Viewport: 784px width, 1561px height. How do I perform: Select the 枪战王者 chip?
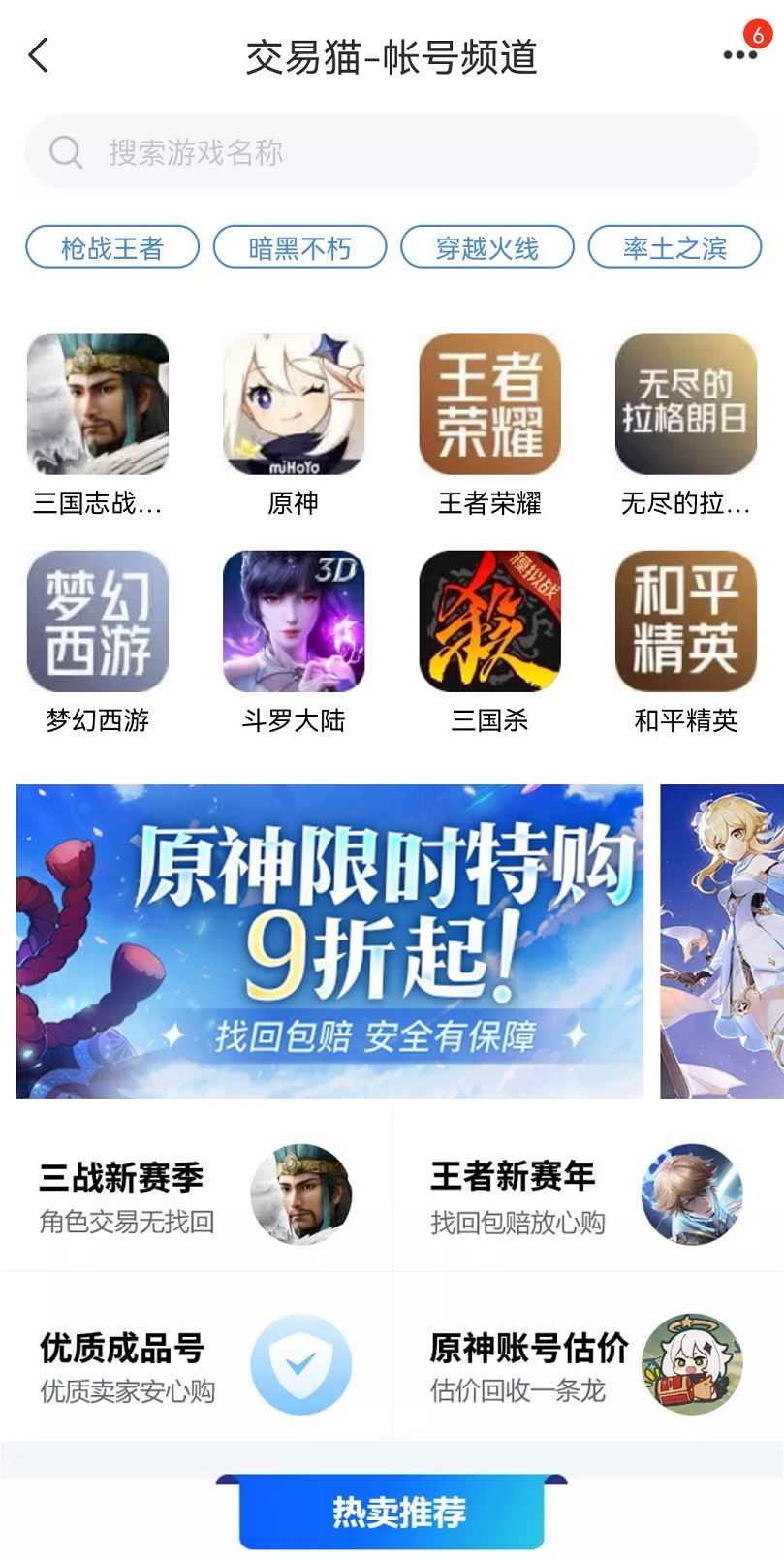coord(112,248)
